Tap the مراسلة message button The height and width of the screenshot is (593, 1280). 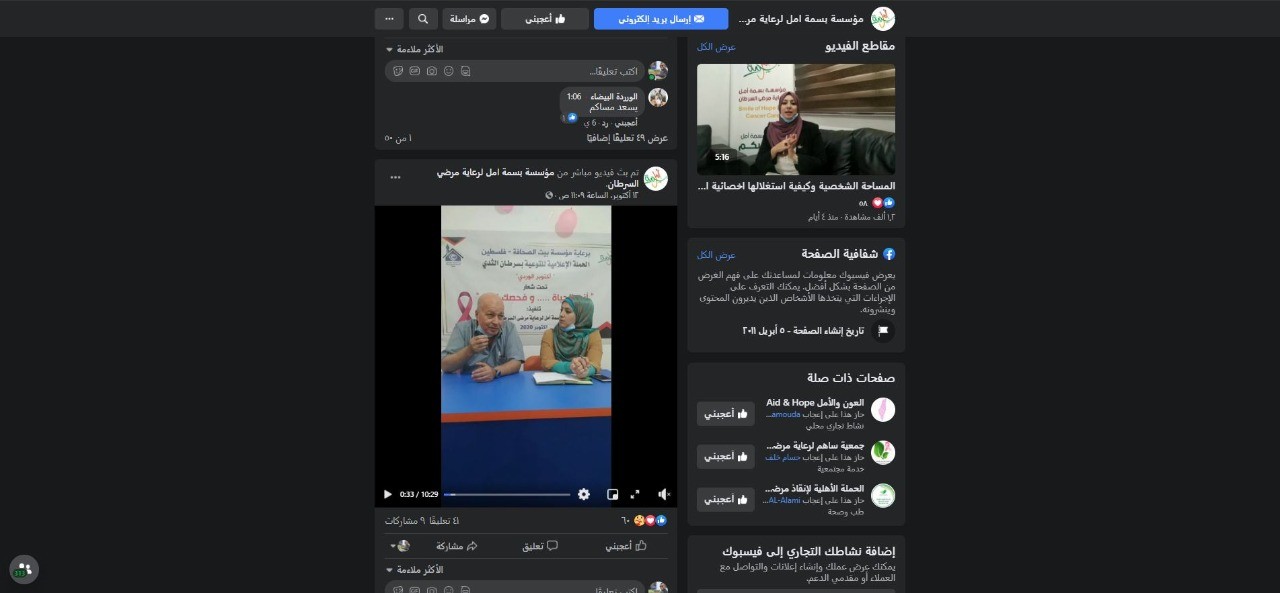(469, 19)
